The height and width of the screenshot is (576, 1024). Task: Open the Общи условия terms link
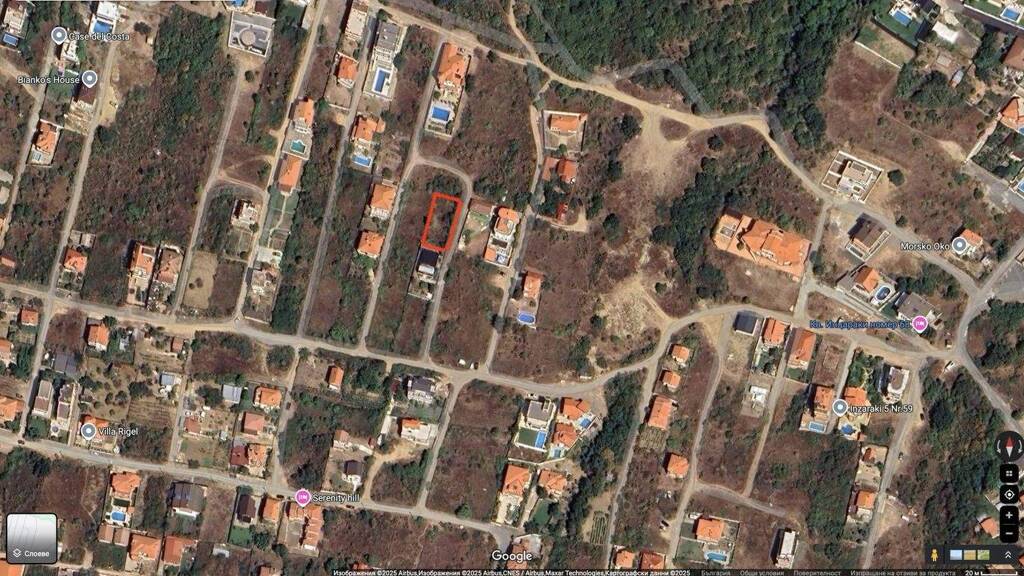pos(762,572)
